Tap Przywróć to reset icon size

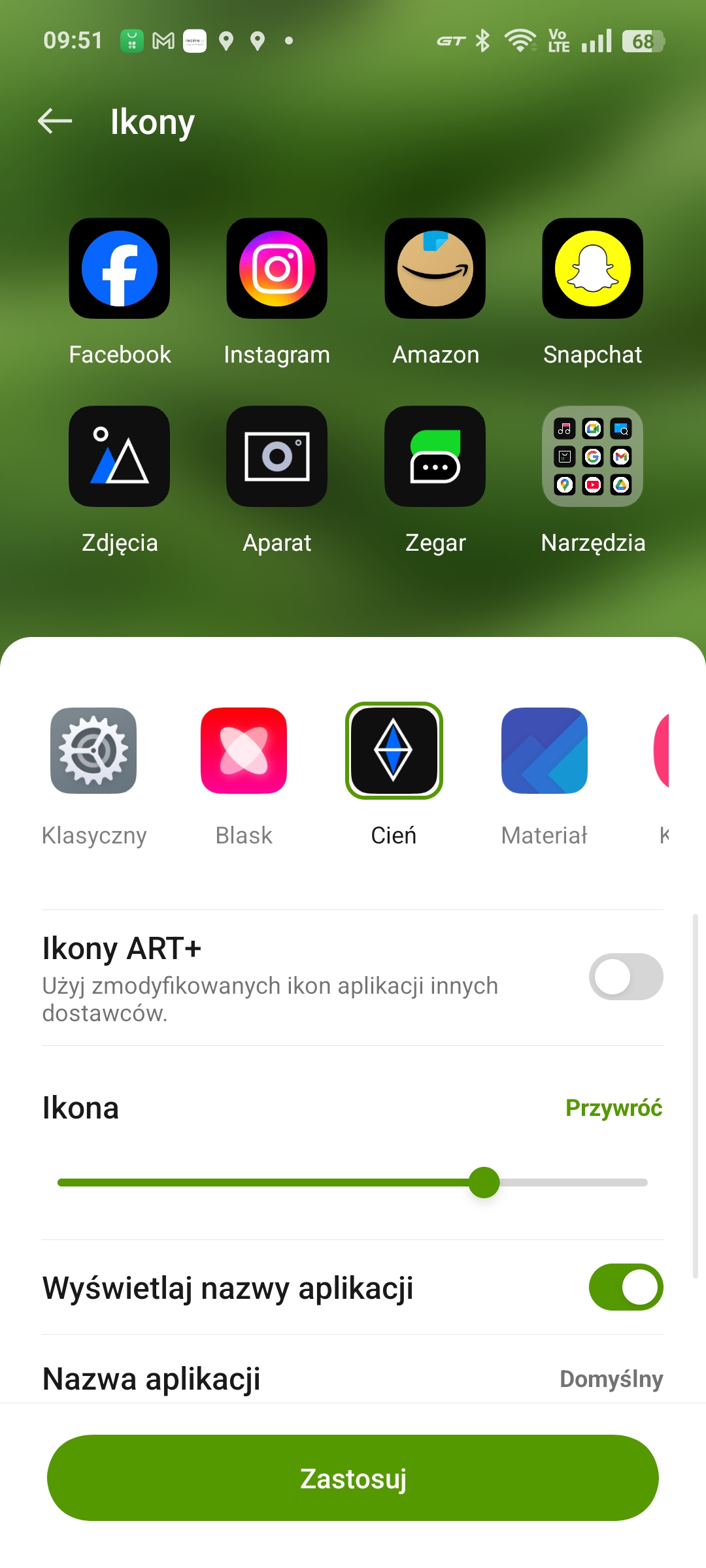[614, 1108]
